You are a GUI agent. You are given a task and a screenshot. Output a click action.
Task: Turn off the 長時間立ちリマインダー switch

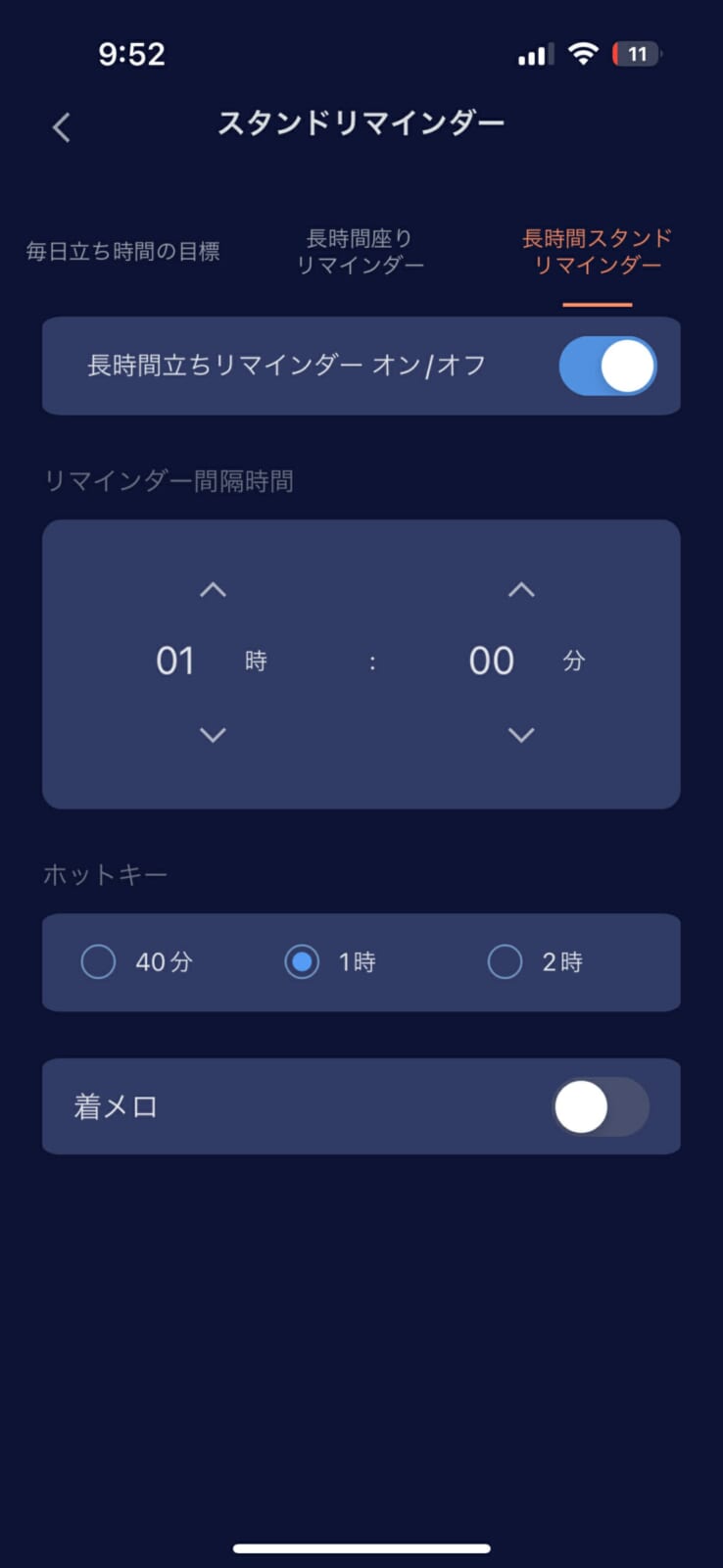607,366
